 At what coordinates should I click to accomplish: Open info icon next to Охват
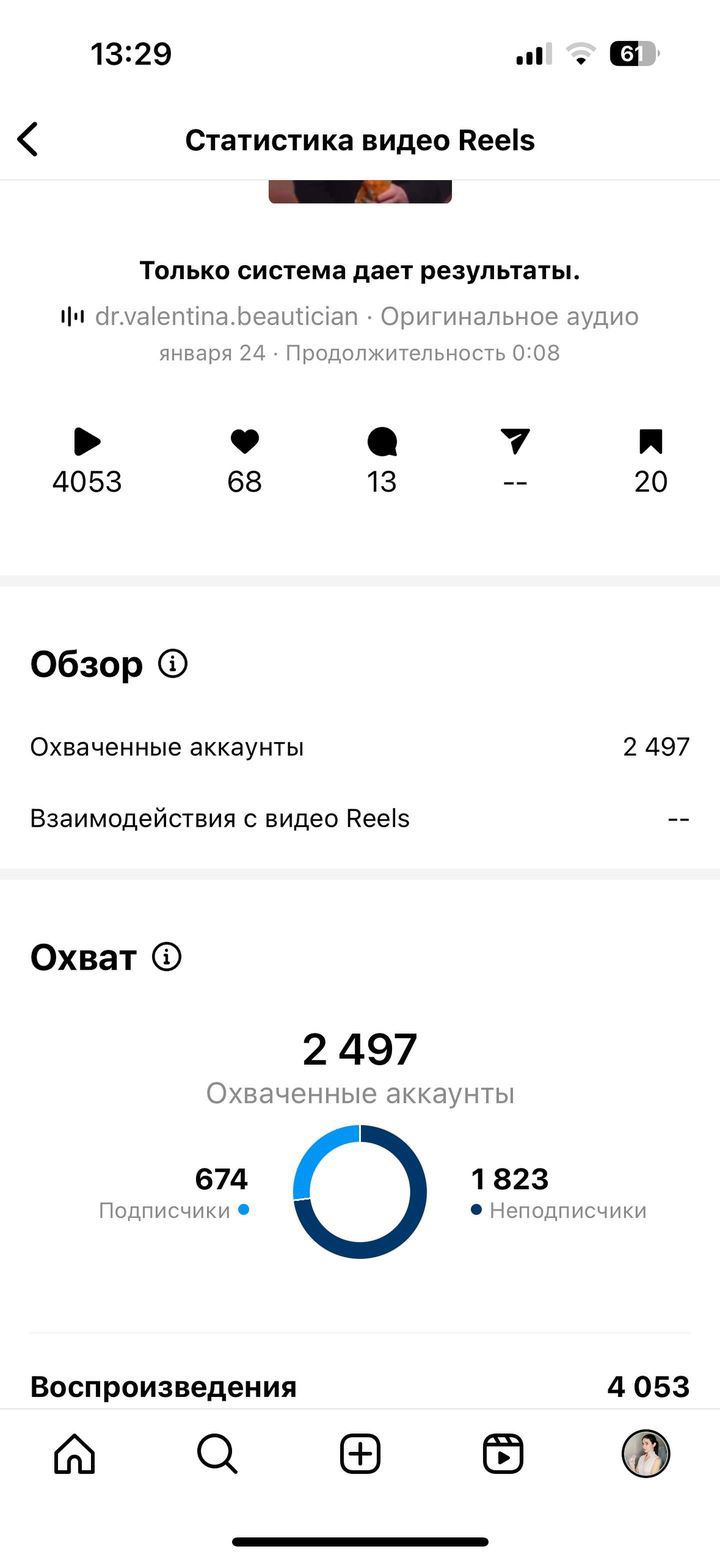click(167, 957)
